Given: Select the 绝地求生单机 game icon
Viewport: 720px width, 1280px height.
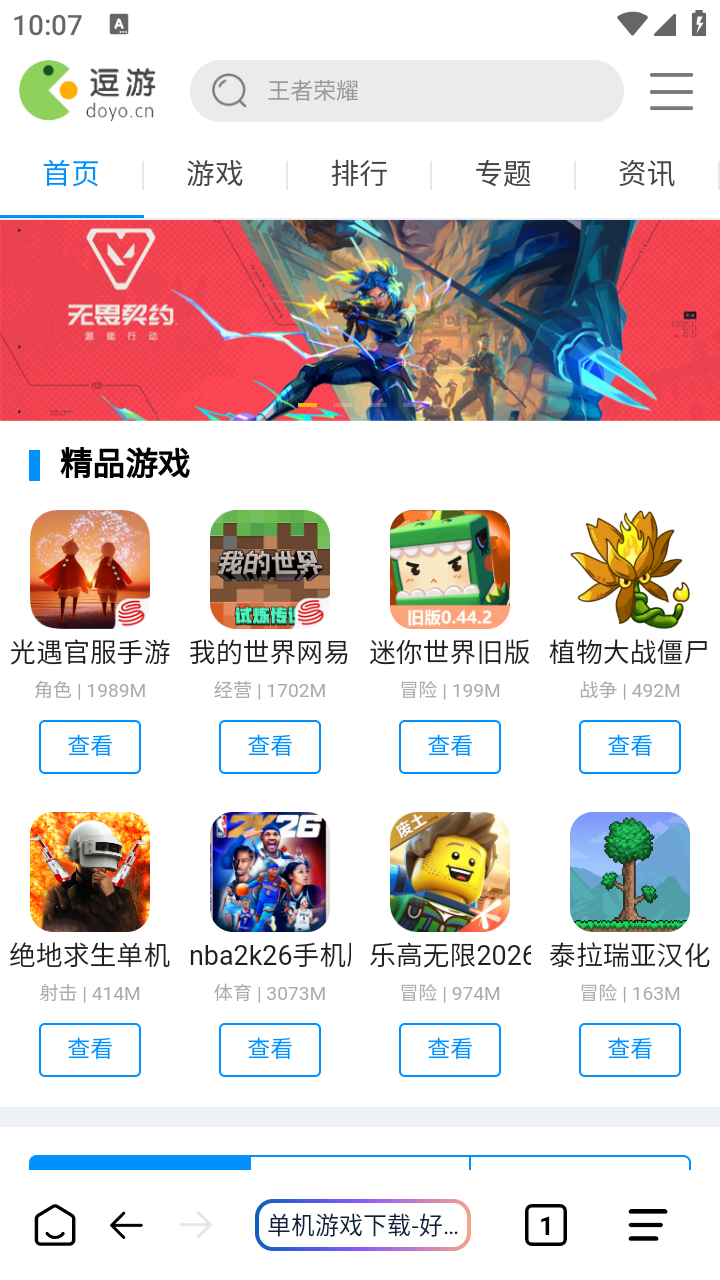Looking at the screenshot, I should tap(89, 871).
